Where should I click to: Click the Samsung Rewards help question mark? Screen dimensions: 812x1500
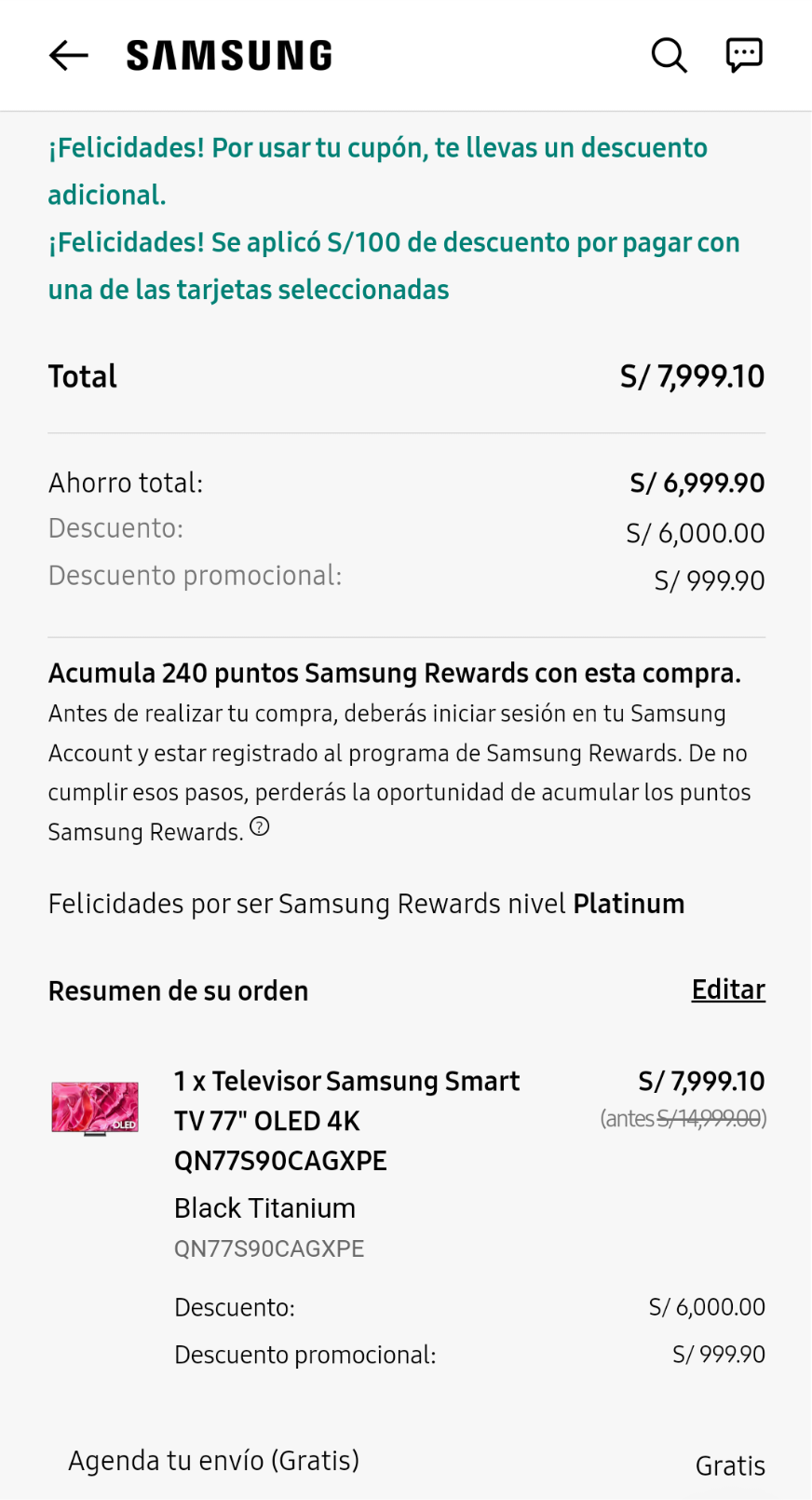point(259,826)
